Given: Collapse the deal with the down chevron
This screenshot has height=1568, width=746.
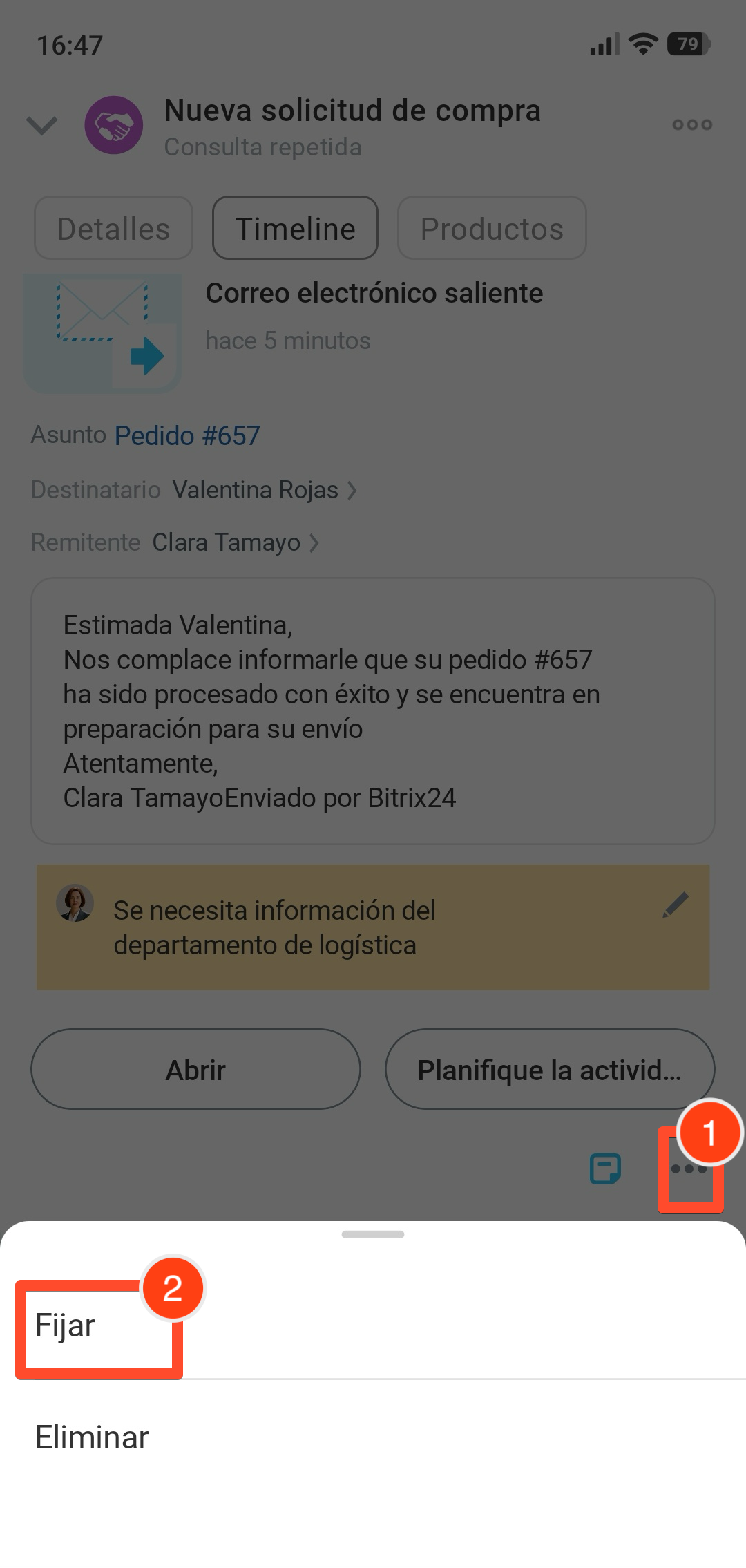Looking at the screenshot, I should [x=41, y=126].
